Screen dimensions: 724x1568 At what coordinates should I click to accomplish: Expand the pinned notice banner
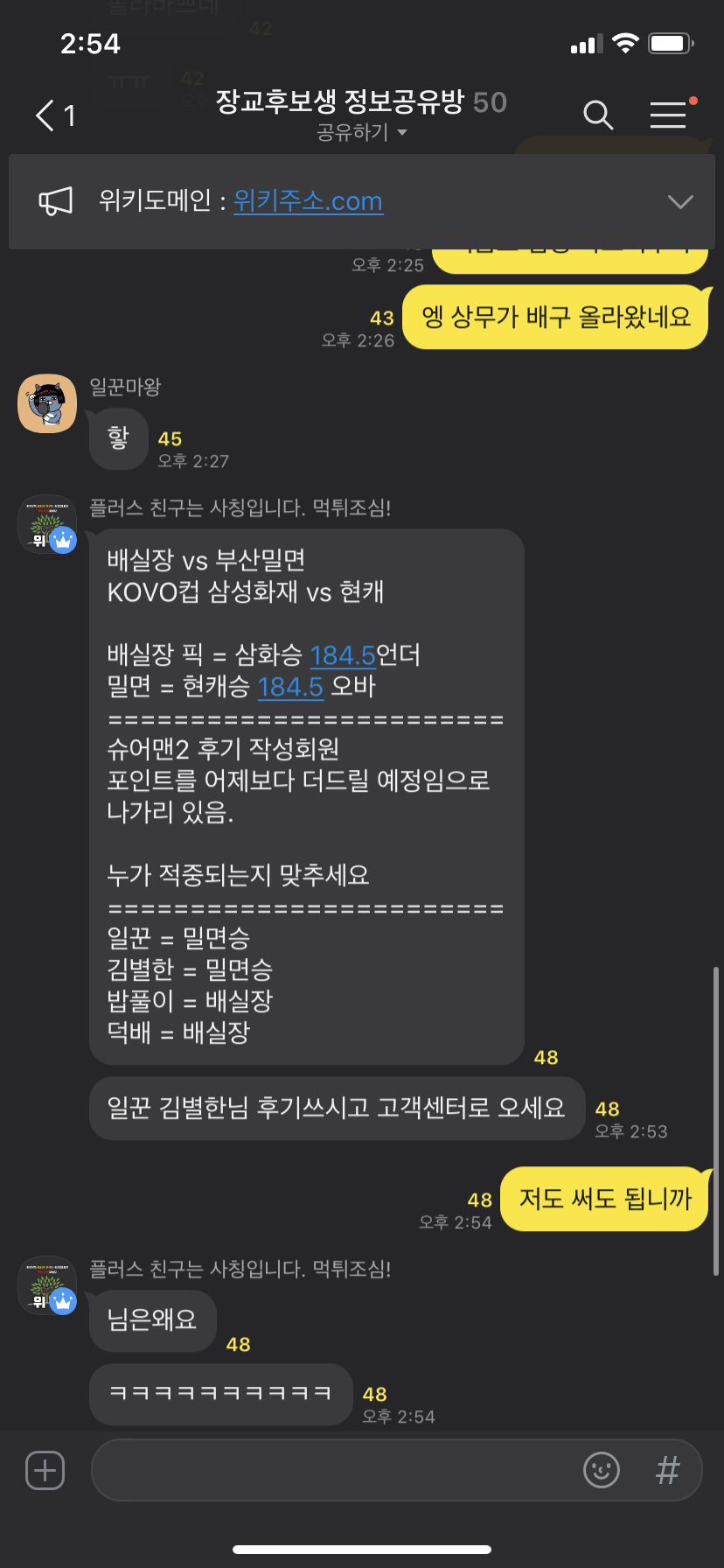coord(679,201)
